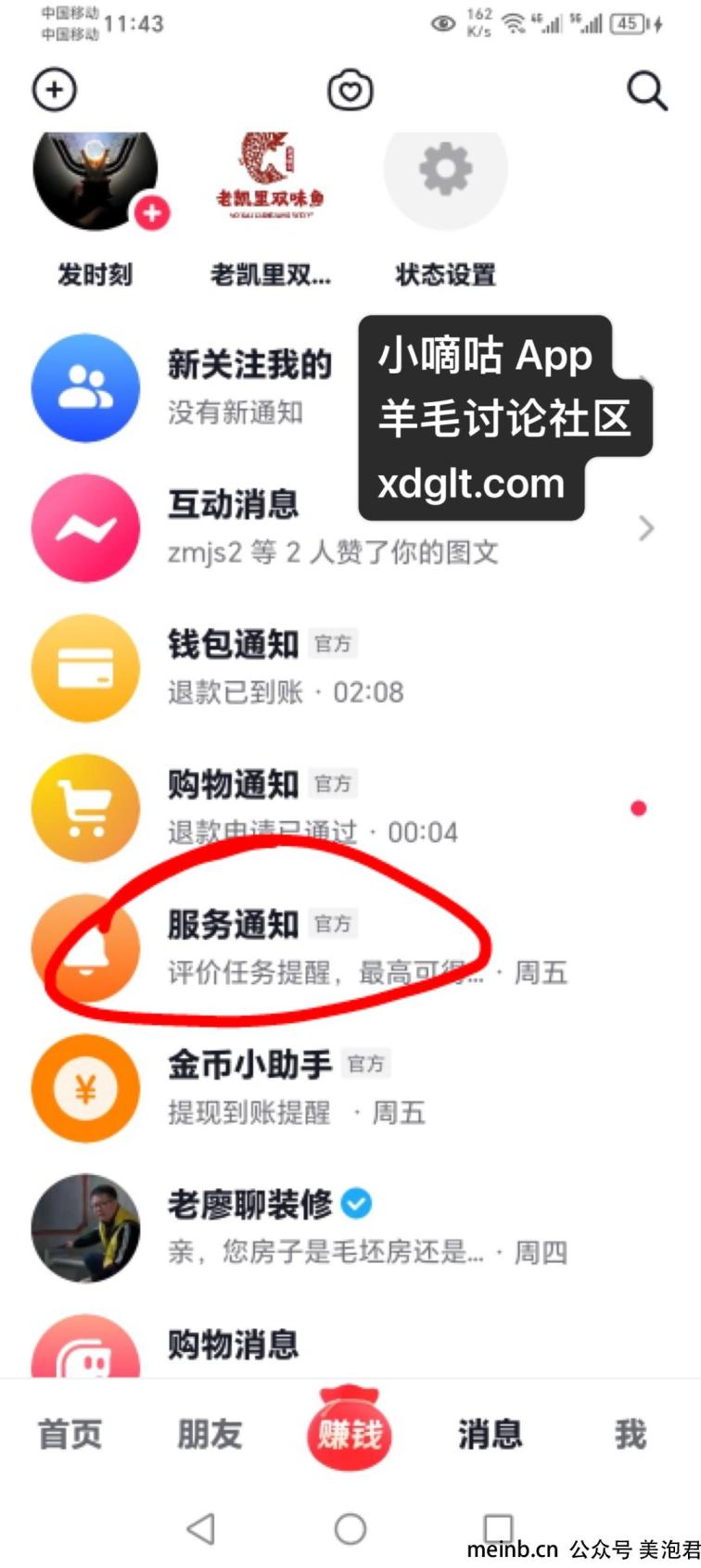Tap the plus icon at top left
The image size is (701, 1568).
55,90
